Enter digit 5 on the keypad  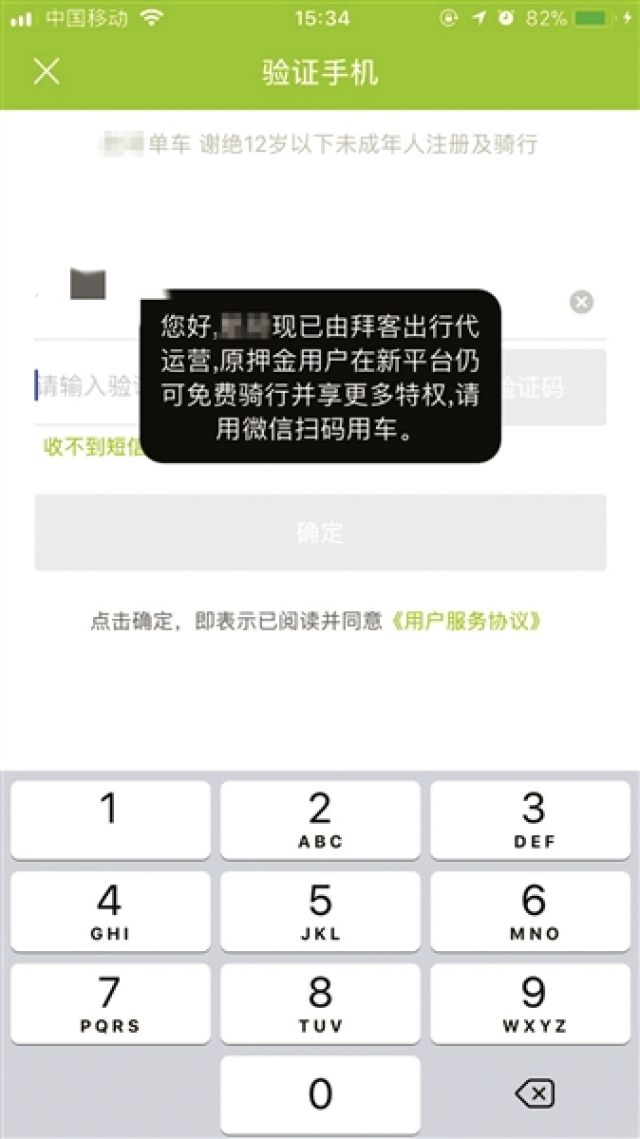(x=320, y=912)
